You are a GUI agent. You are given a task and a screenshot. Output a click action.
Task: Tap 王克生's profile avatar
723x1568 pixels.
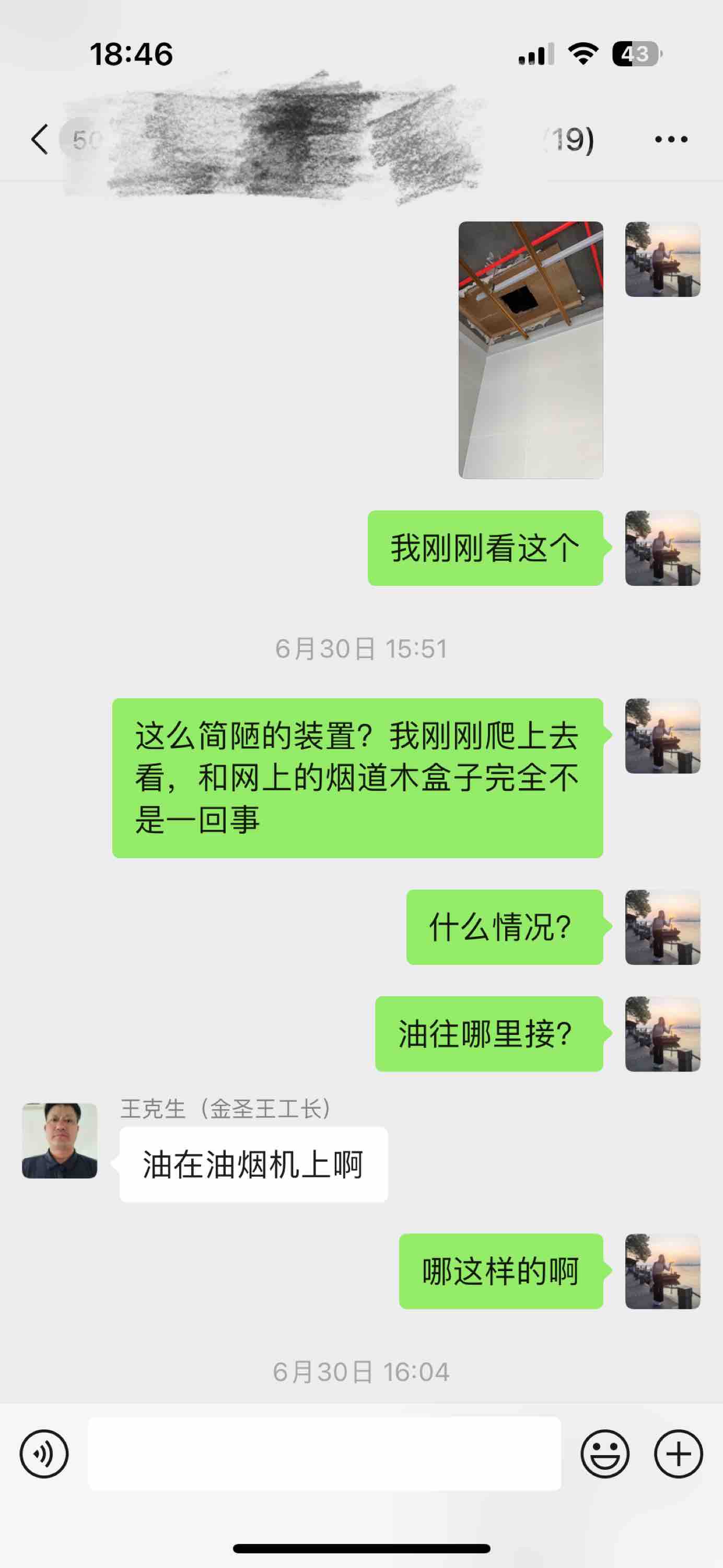(x=60, y=1140)
